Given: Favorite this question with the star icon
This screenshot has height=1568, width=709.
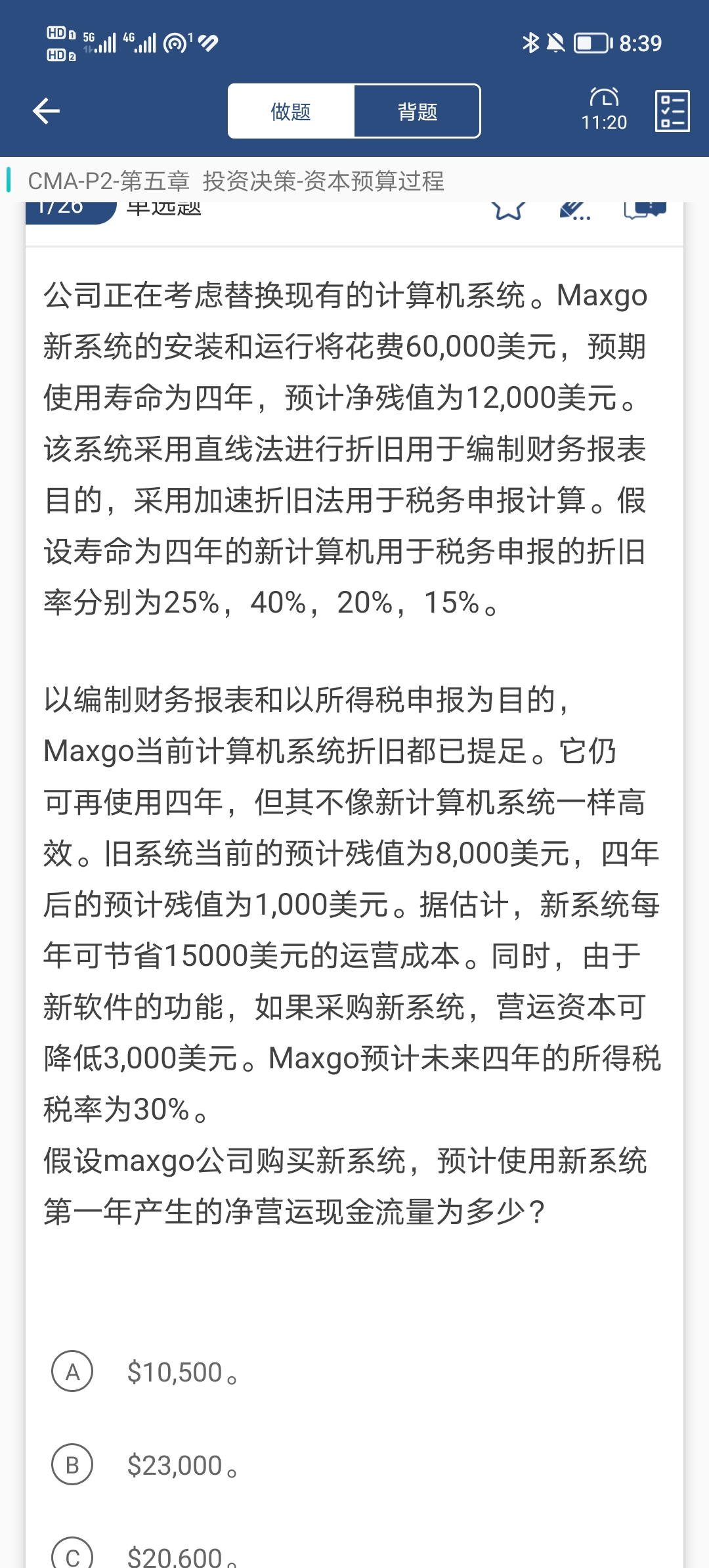Looking at the screenshot, I should click(509, 209).
